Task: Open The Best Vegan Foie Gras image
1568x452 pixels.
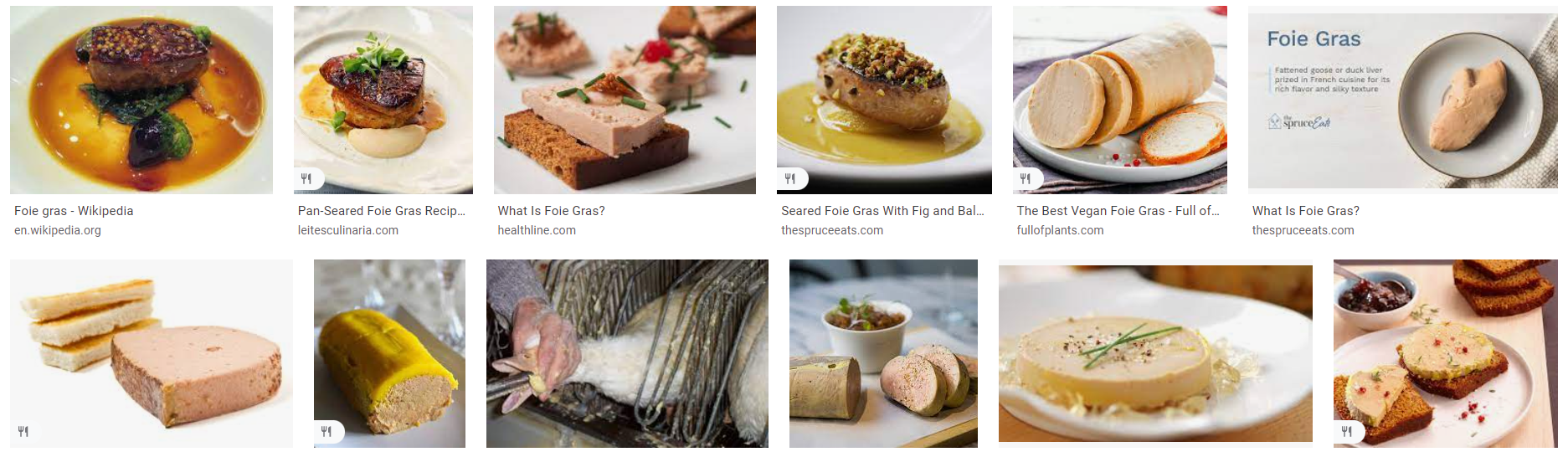Action: [x=1119, y=100]
